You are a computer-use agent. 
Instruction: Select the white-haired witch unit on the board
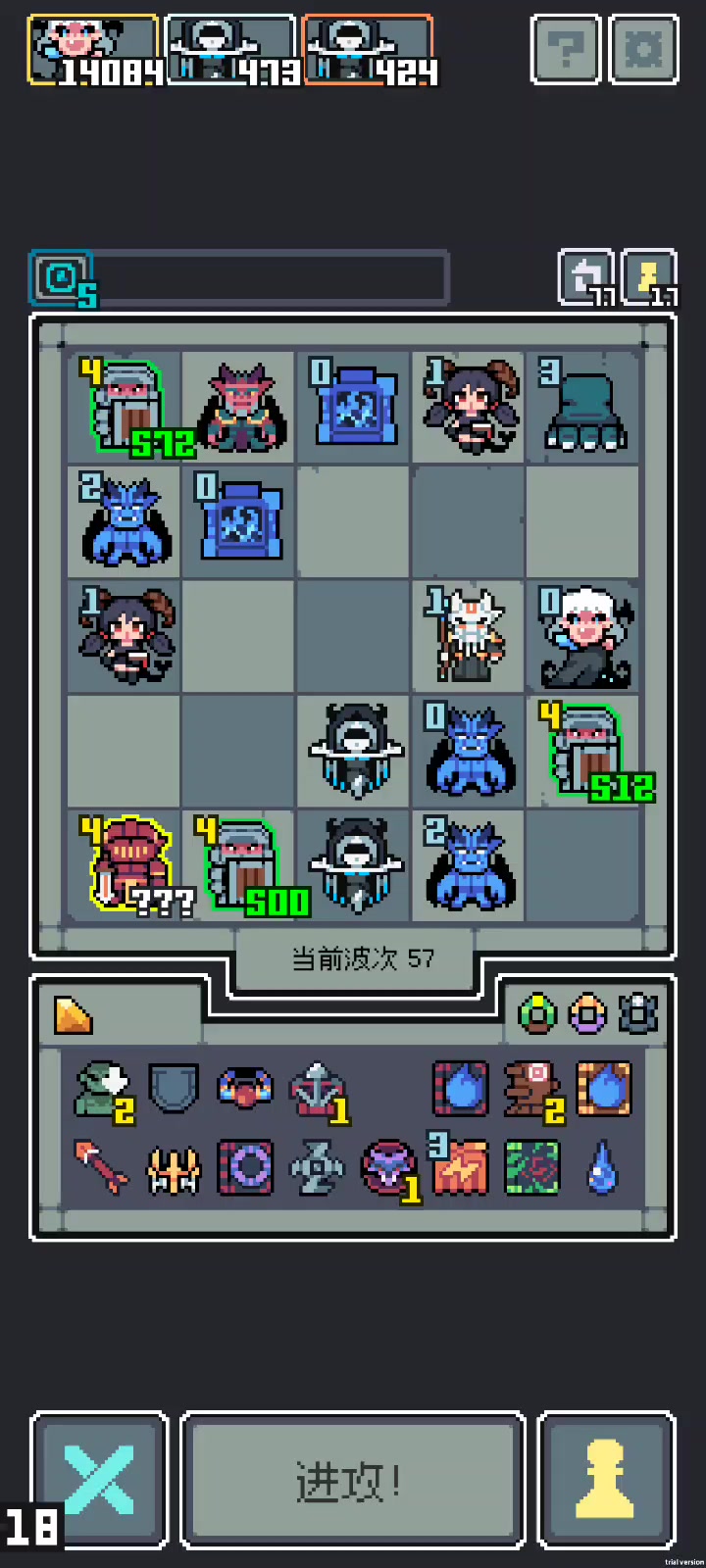point(586,637)
